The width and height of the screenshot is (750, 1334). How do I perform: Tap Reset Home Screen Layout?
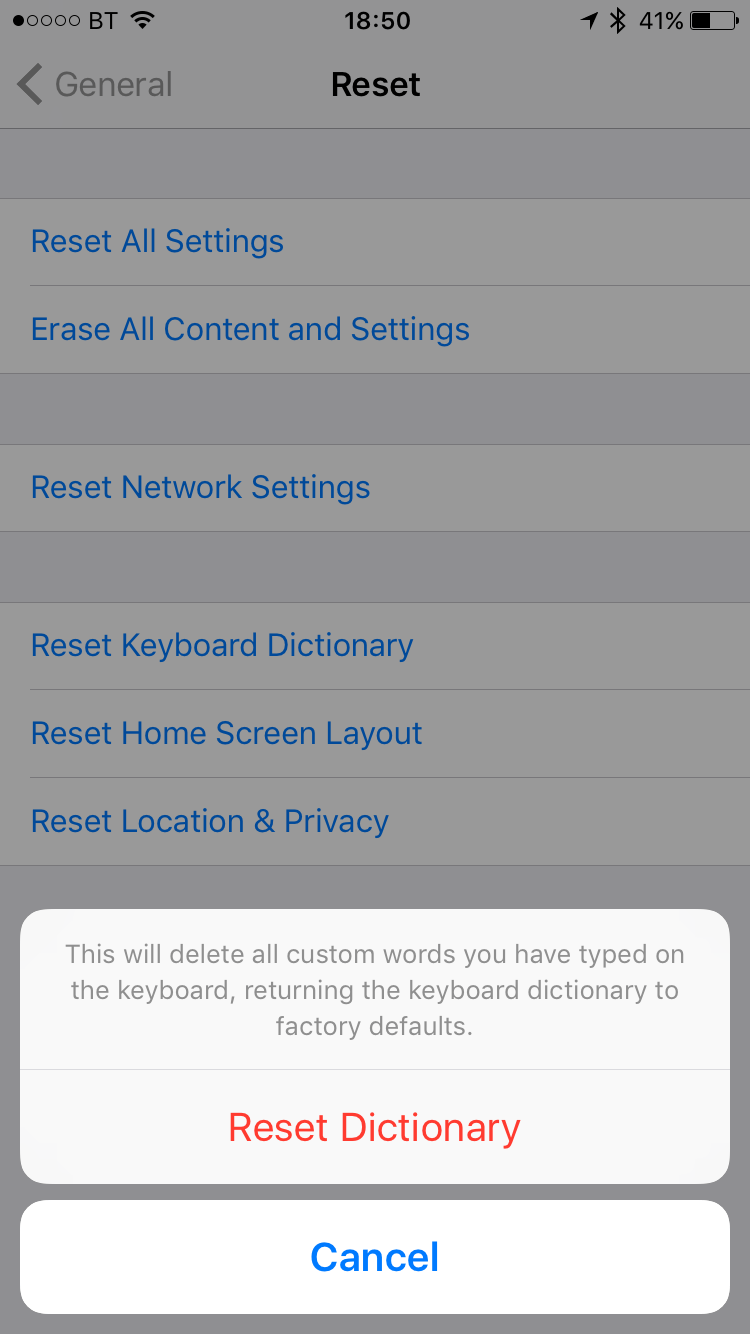226,733
